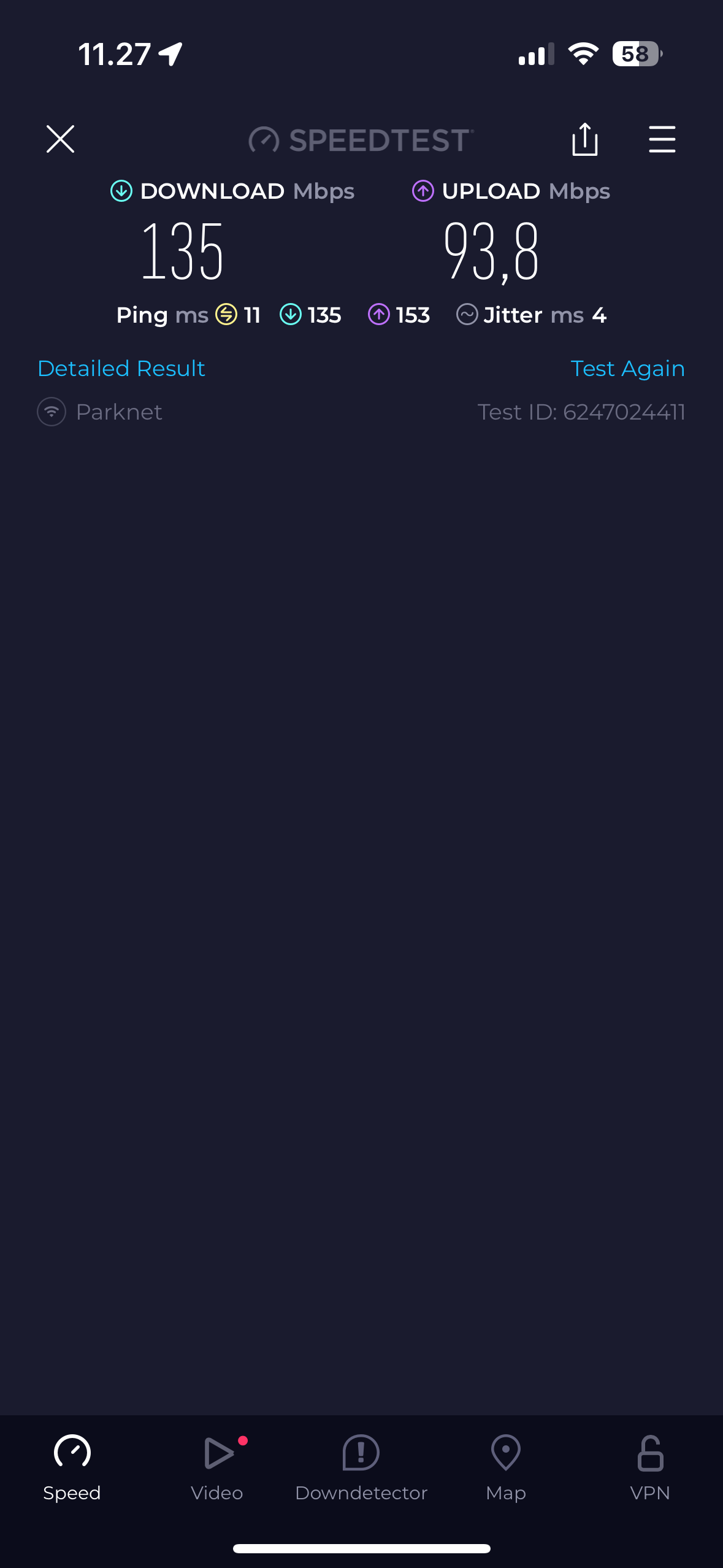Switch to the Video tab
This screenshot has width=723, height=1568.
[x=217, y=1467]
